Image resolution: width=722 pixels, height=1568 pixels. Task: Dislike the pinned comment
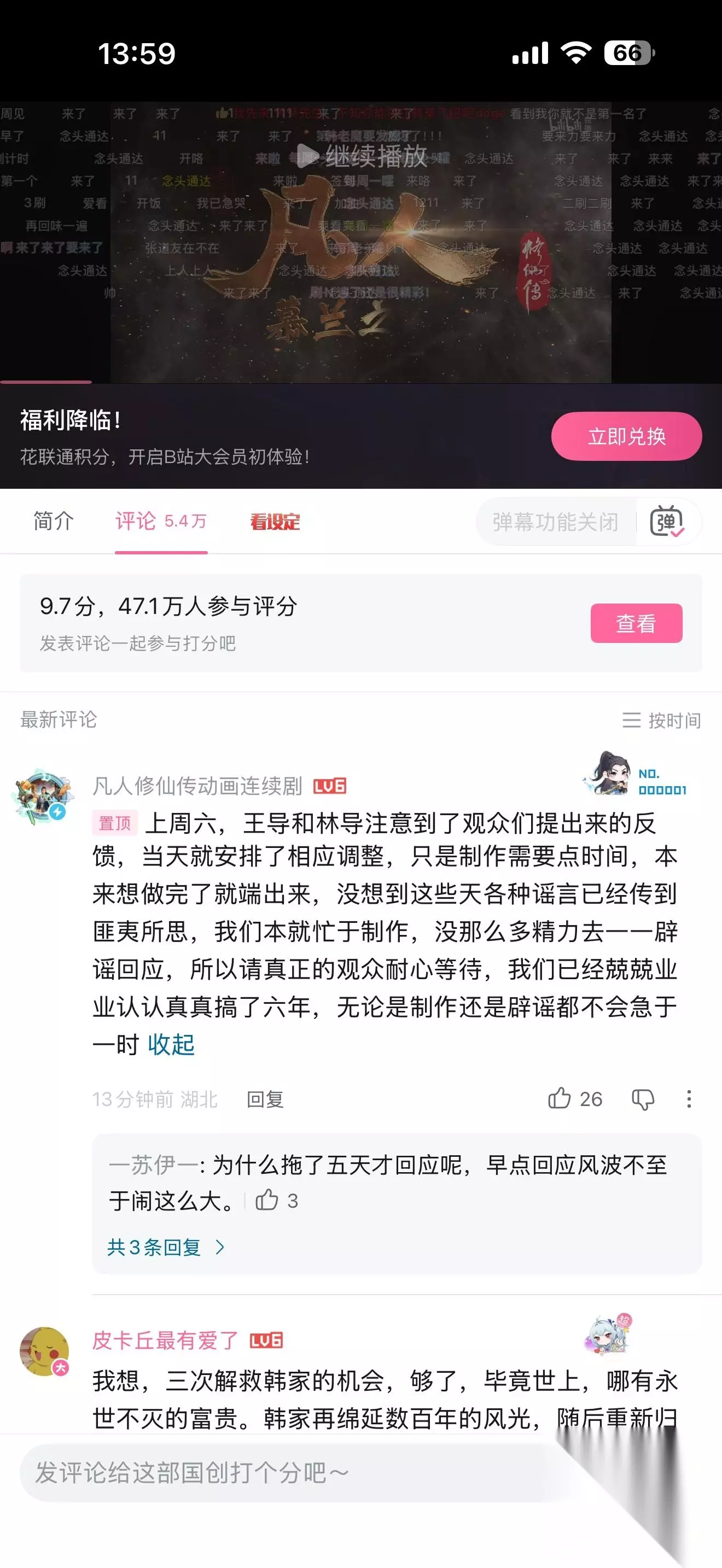tap(643, 1099)
